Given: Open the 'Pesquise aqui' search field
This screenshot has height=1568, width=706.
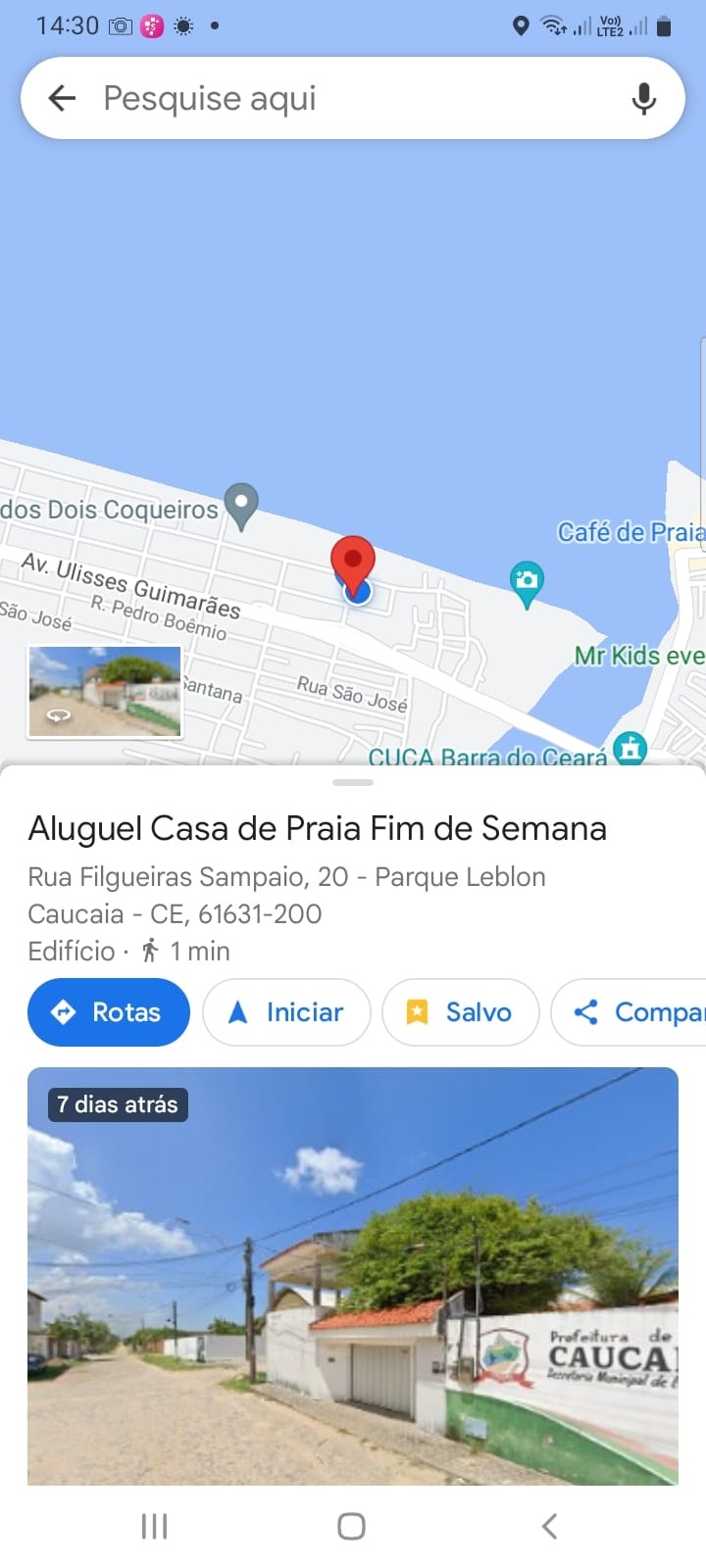Looking at the screenshot, I should 353,98.
